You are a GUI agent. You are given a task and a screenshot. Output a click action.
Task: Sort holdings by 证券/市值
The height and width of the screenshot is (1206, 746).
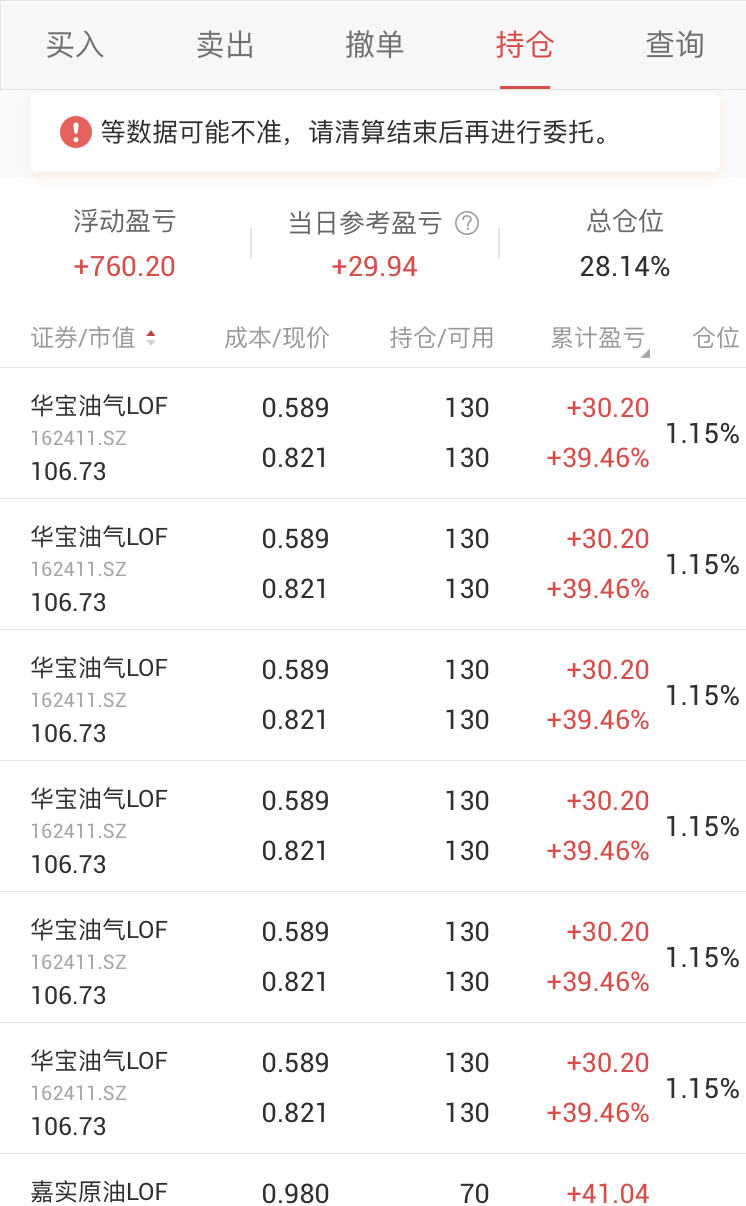click(x=93, y=338)
